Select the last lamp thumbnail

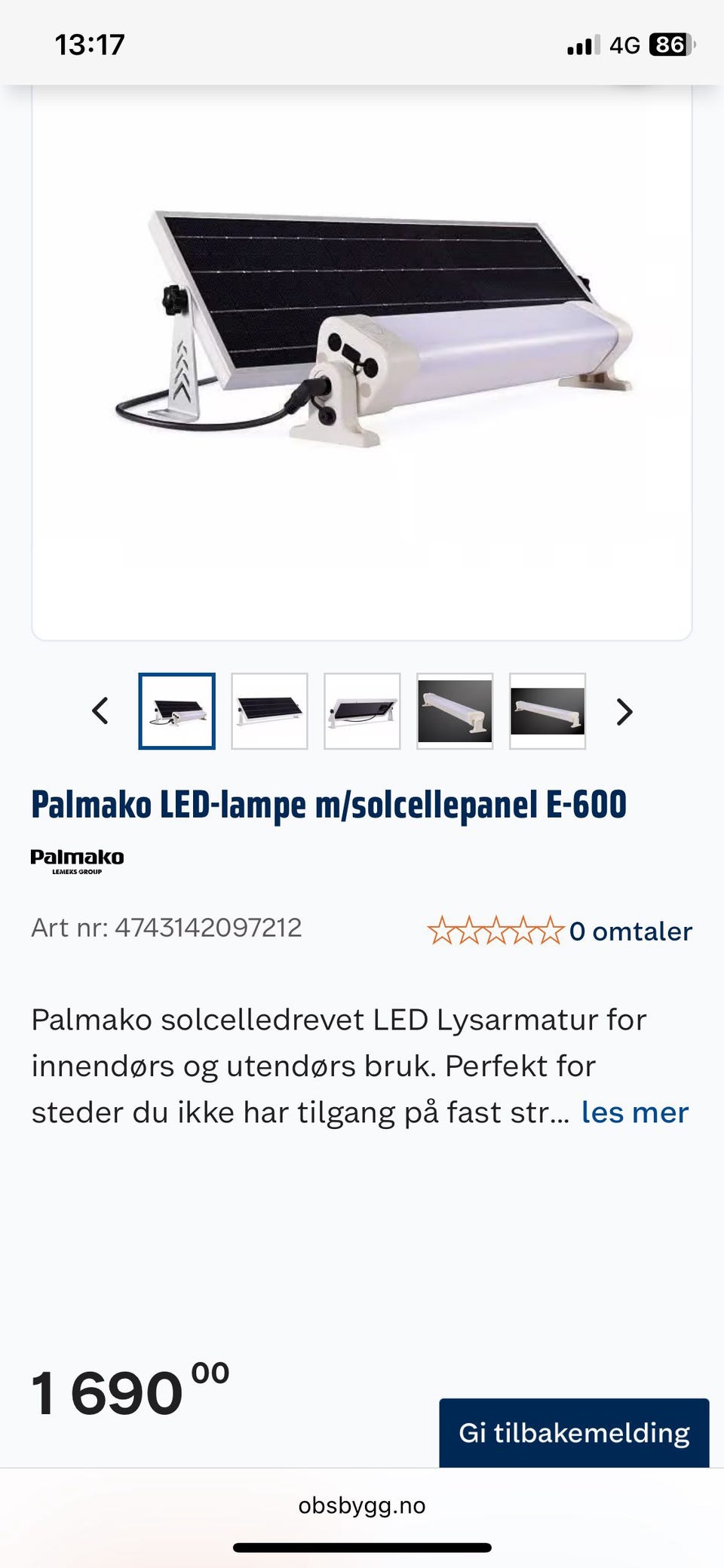pos(547,710)
